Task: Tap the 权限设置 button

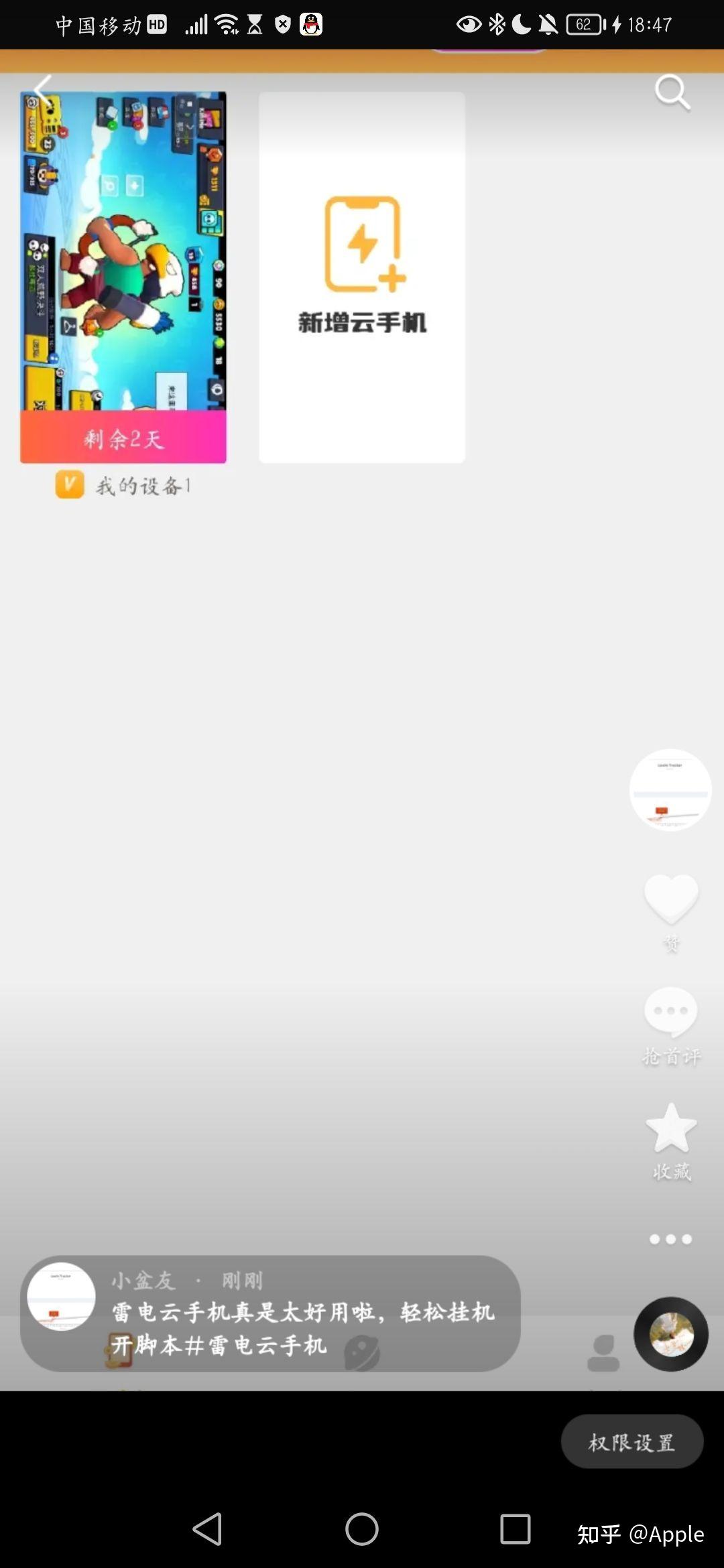Action: (x=632, y=1441)
